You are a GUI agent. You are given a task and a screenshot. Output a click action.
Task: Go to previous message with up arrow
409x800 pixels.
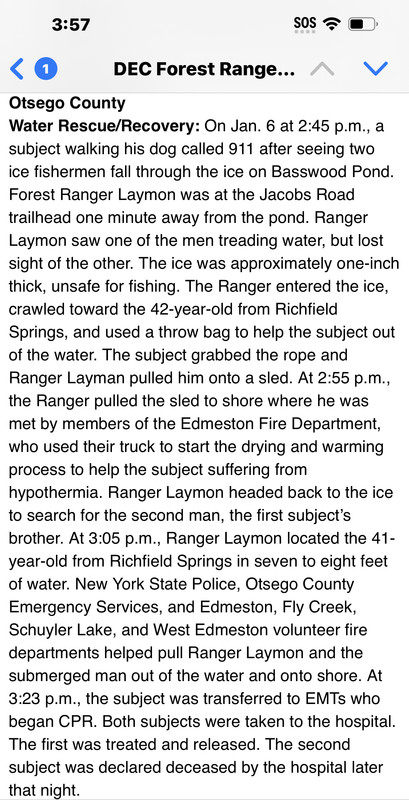click(x=322, y=69)
